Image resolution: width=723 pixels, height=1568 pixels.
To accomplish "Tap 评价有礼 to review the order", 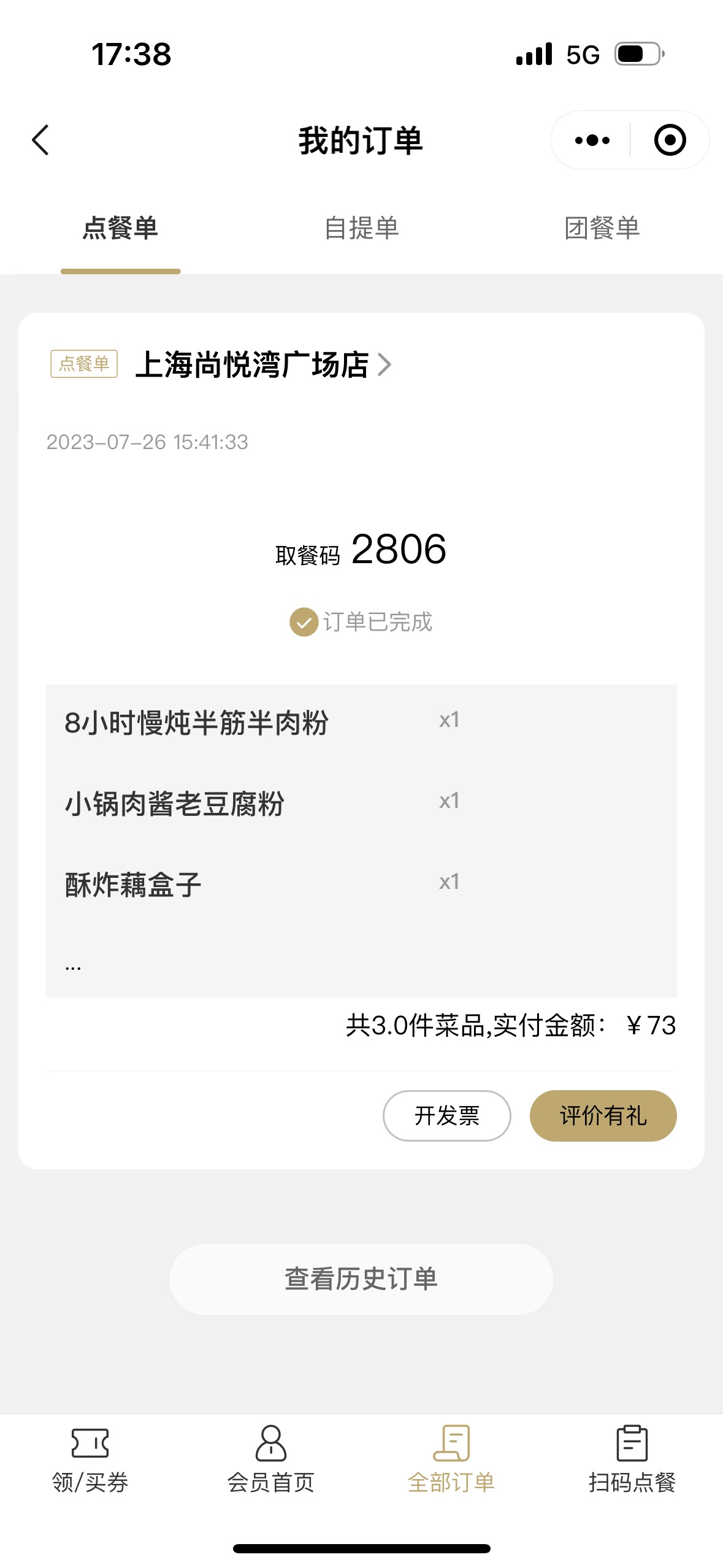I will coord(603,1115).
